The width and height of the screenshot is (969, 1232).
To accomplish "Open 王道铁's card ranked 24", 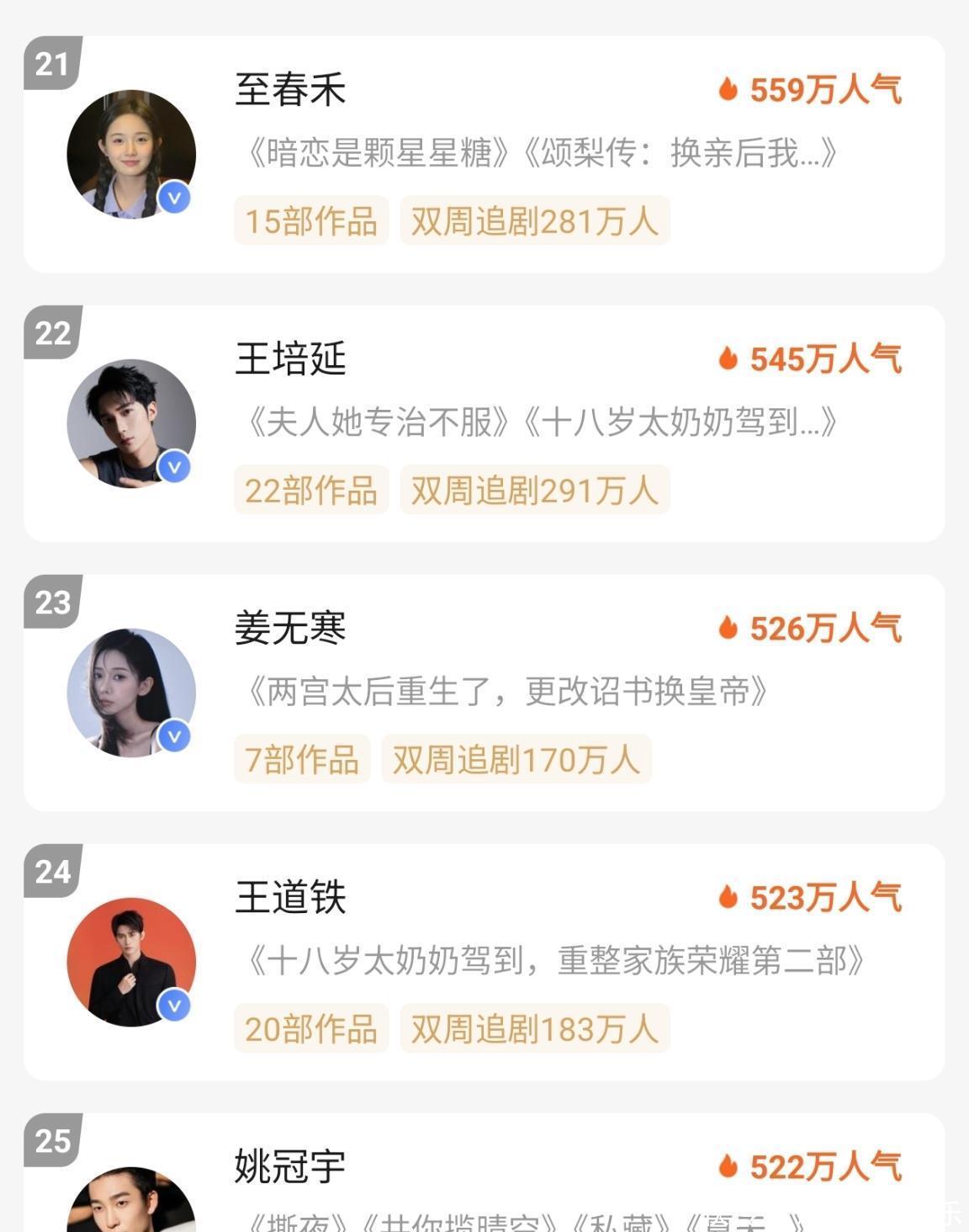I will coord(484,962).
